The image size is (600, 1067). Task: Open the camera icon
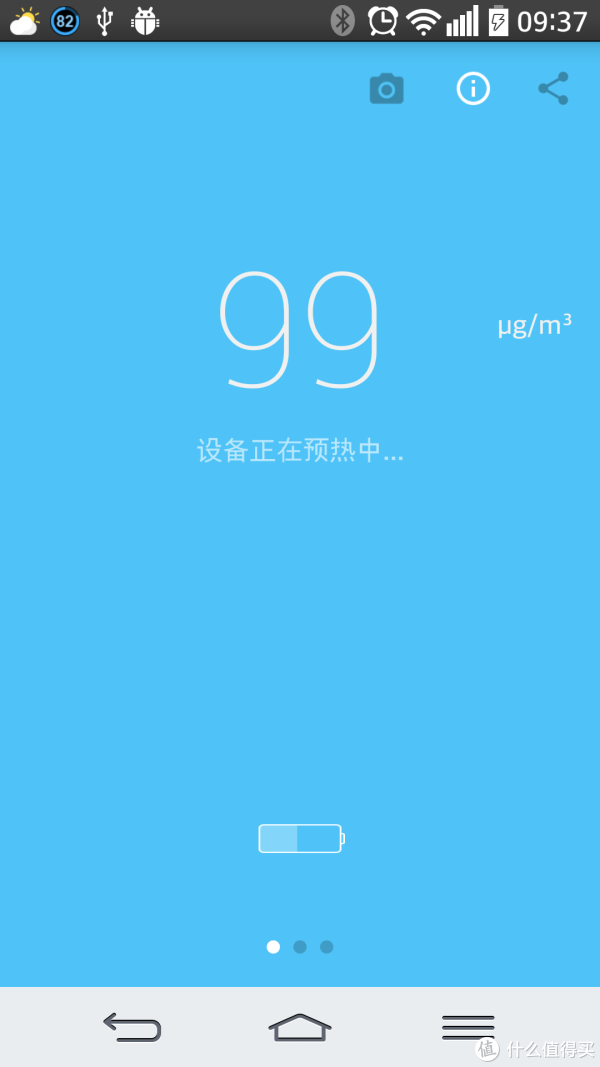[x=386, y=88]
